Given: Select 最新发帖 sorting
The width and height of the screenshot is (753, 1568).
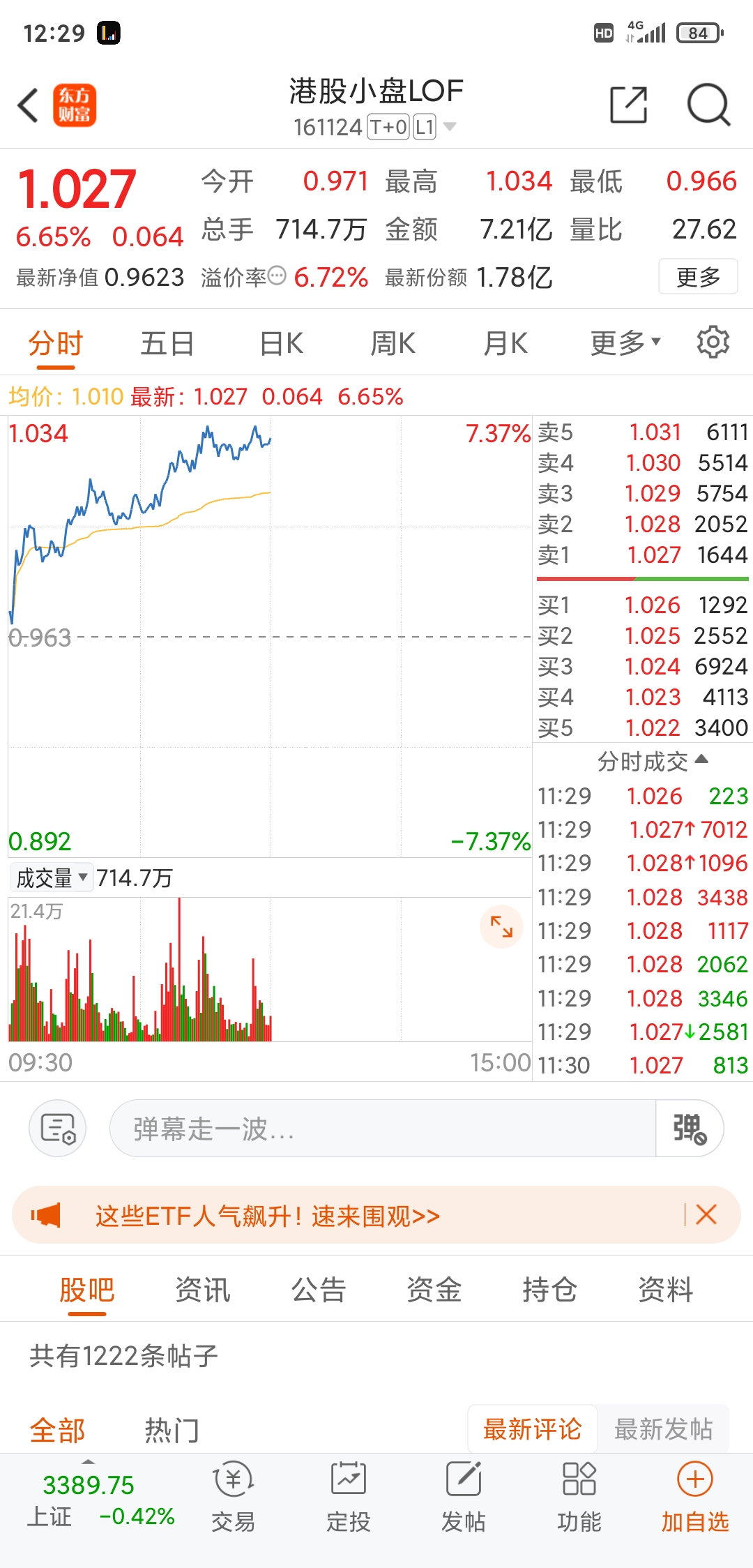Looking at the screenshot, I should pos(663,1429).
